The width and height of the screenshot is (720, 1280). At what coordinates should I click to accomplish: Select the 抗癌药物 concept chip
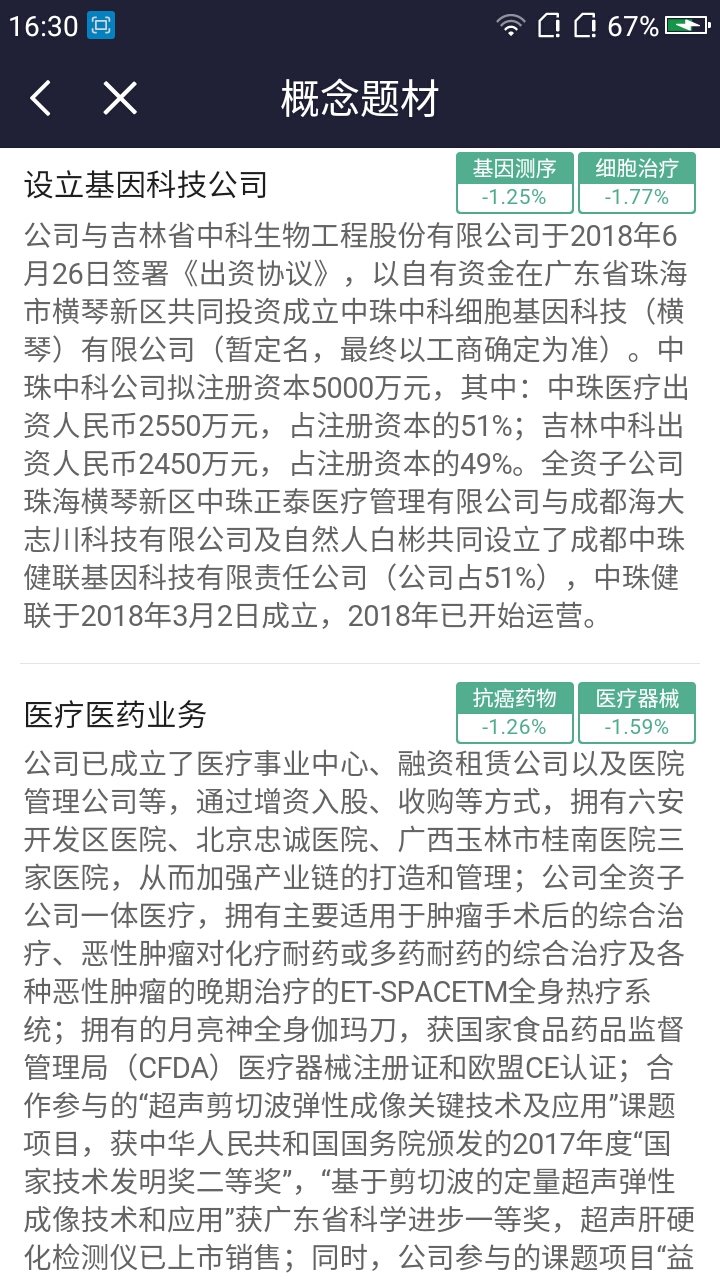[x=514, y=713]
